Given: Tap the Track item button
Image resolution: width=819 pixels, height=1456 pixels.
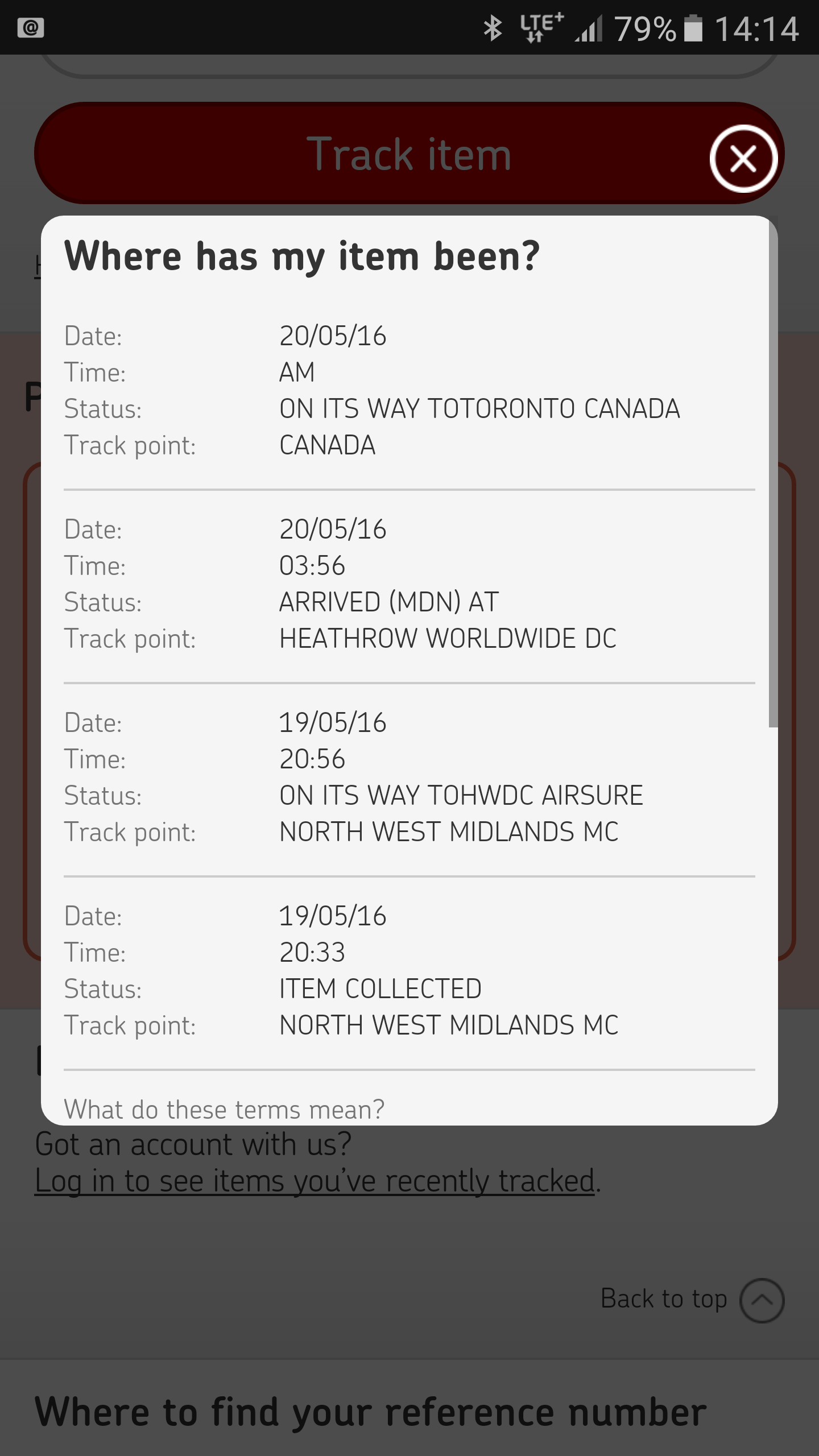Looking at the screenshot, I should tap(409, 154).
